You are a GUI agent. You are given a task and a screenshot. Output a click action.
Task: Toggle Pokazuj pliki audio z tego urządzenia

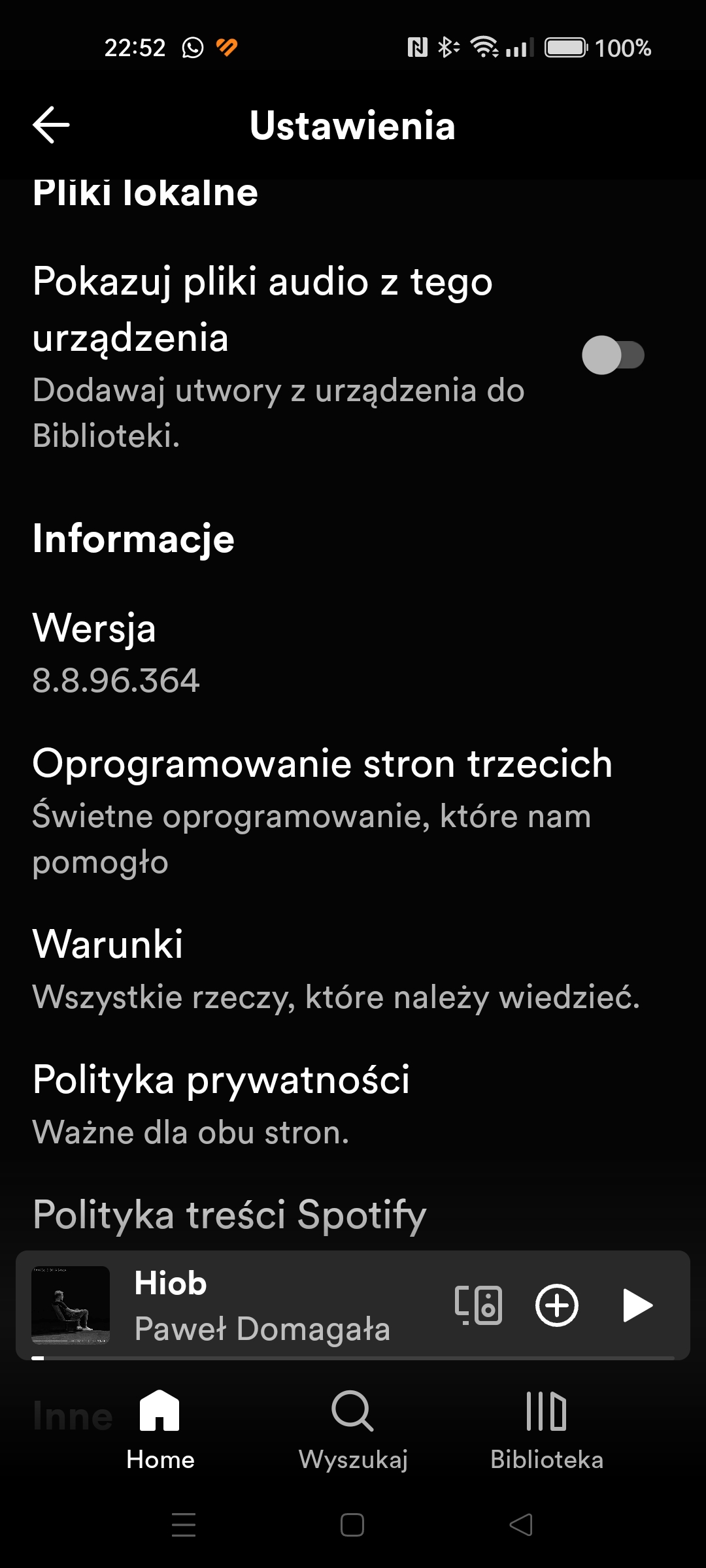click(x=613, y=355)
